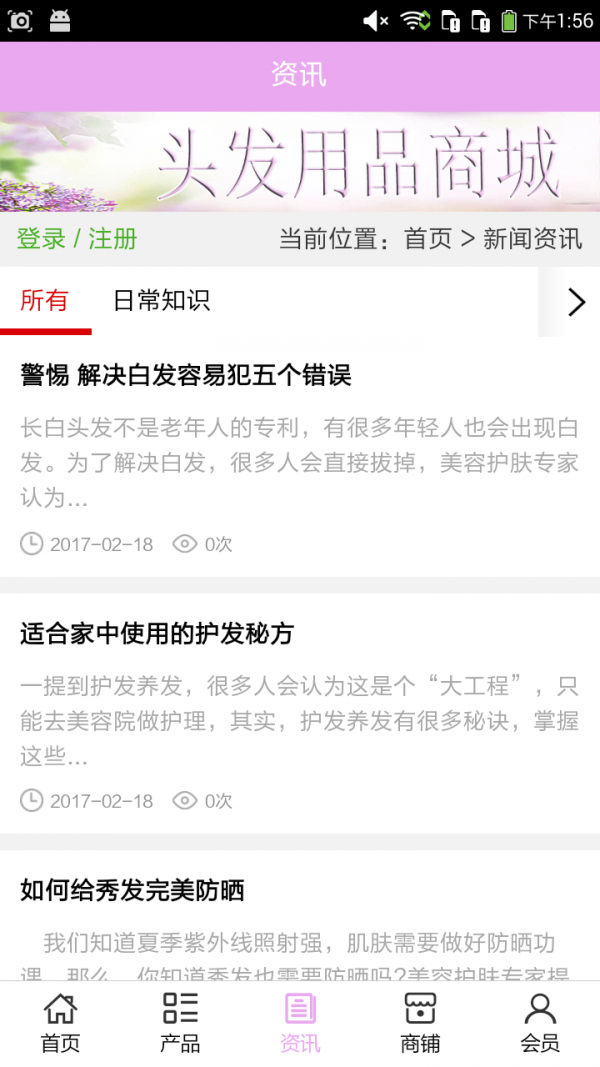The height and width of the screenshot is (1067, 600).
Task: Go to the 首页 bottom tab
Action: 60,1023
